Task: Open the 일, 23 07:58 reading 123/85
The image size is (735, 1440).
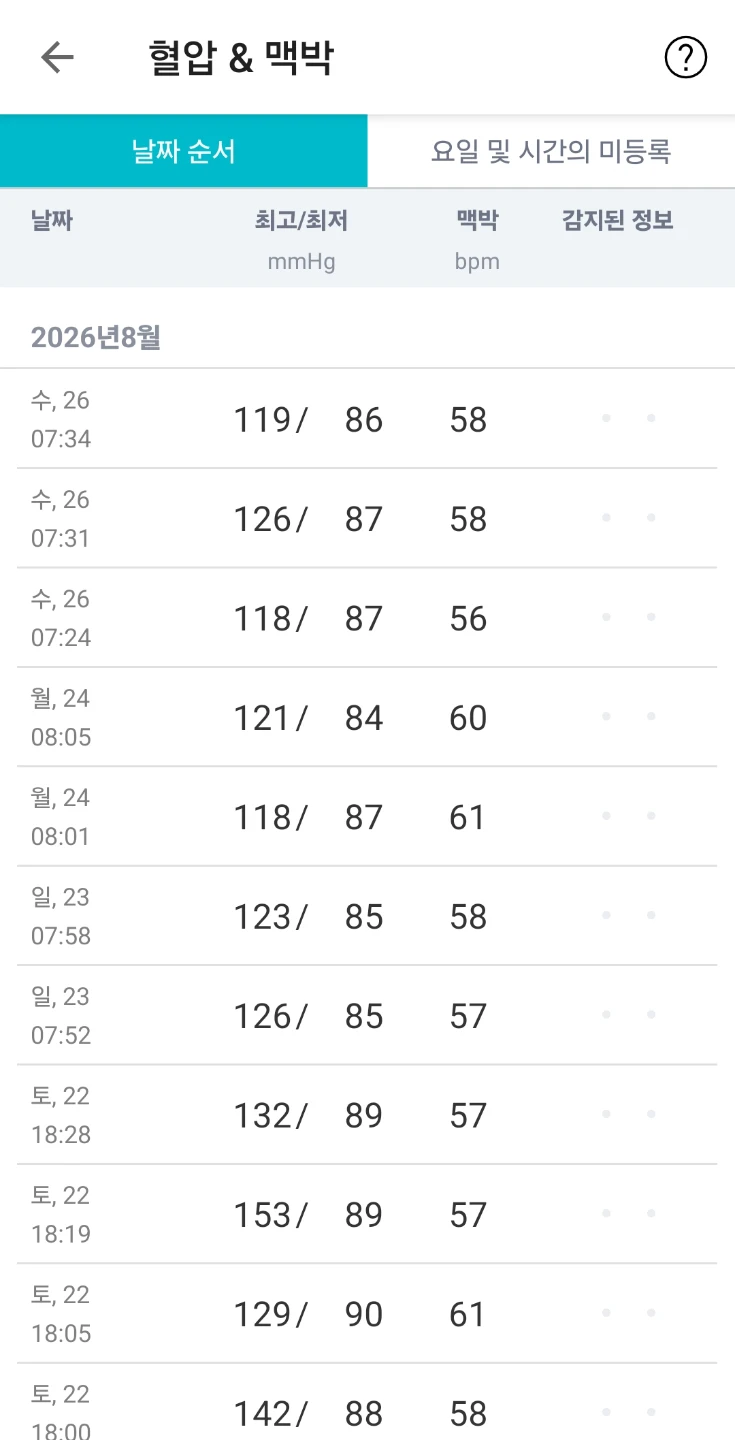Action: pos(367,916)
